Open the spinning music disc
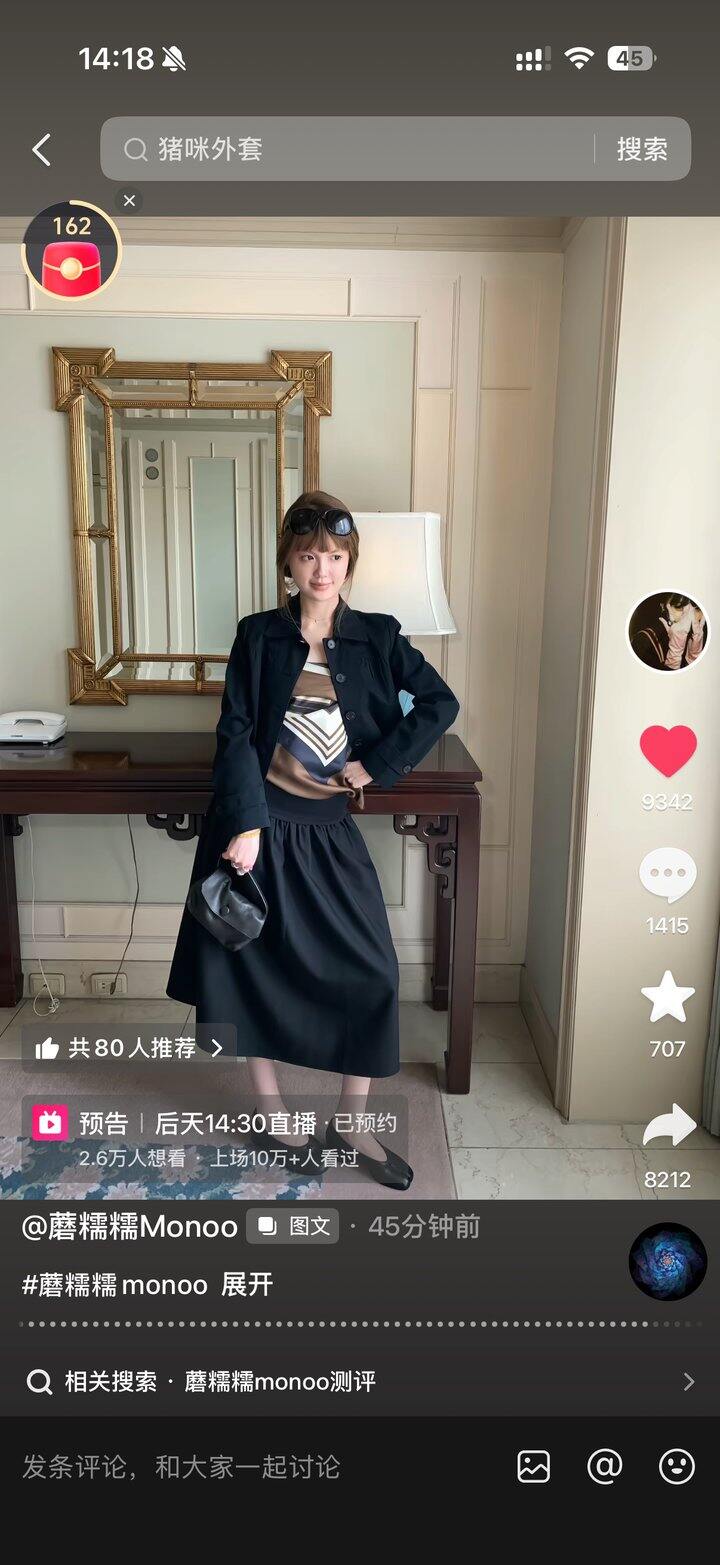Screen dimensions: 720x1565 [x=667, y=1261]
